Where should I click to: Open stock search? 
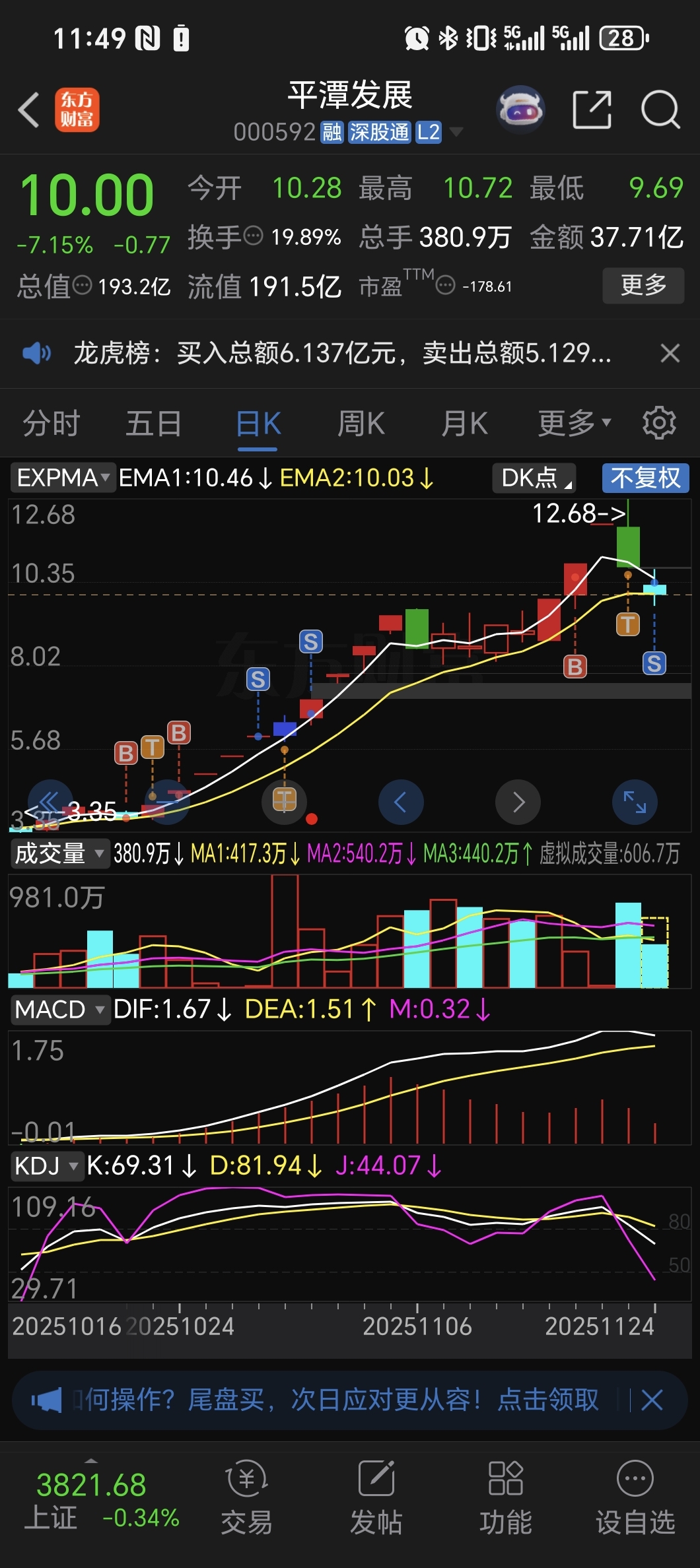point(660,110)
